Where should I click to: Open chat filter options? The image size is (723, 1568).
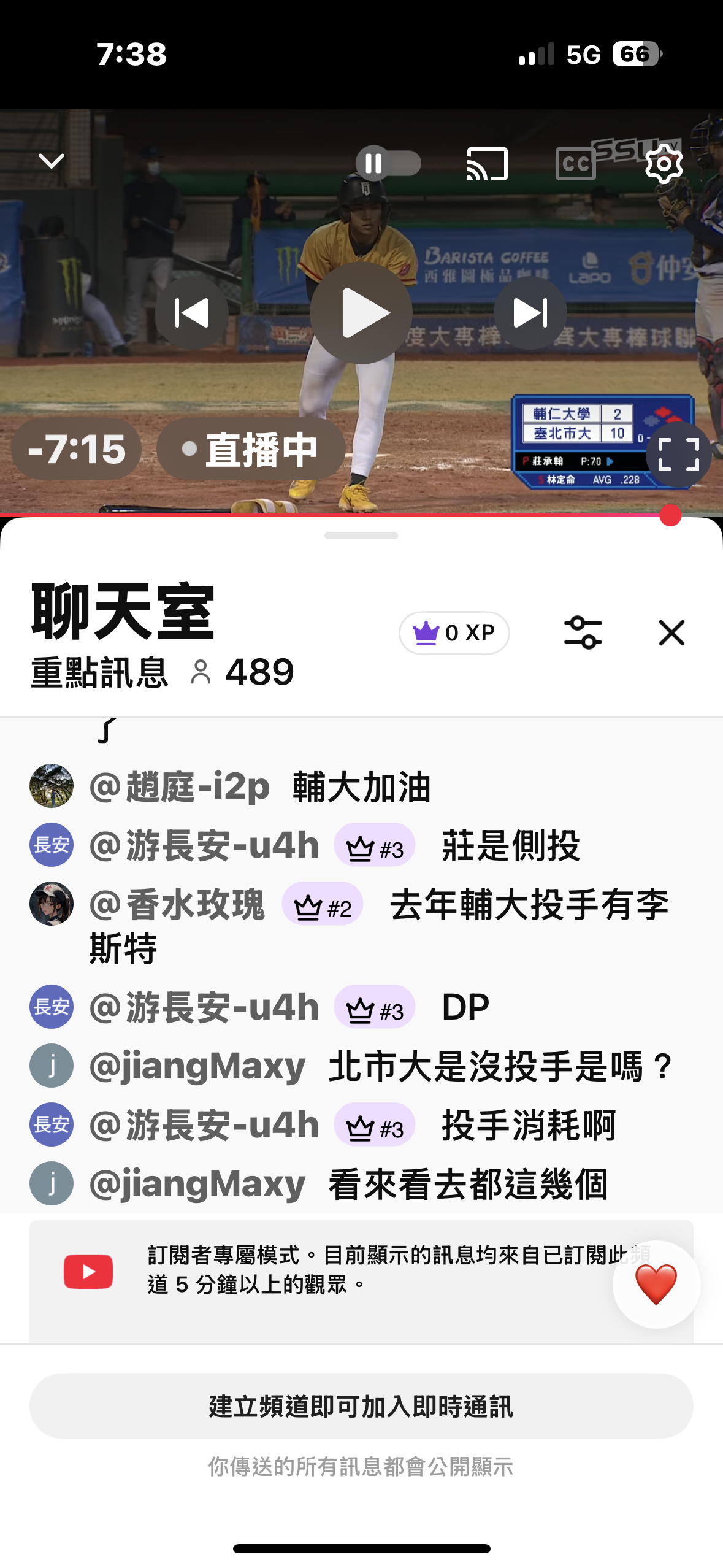point(583,632)
